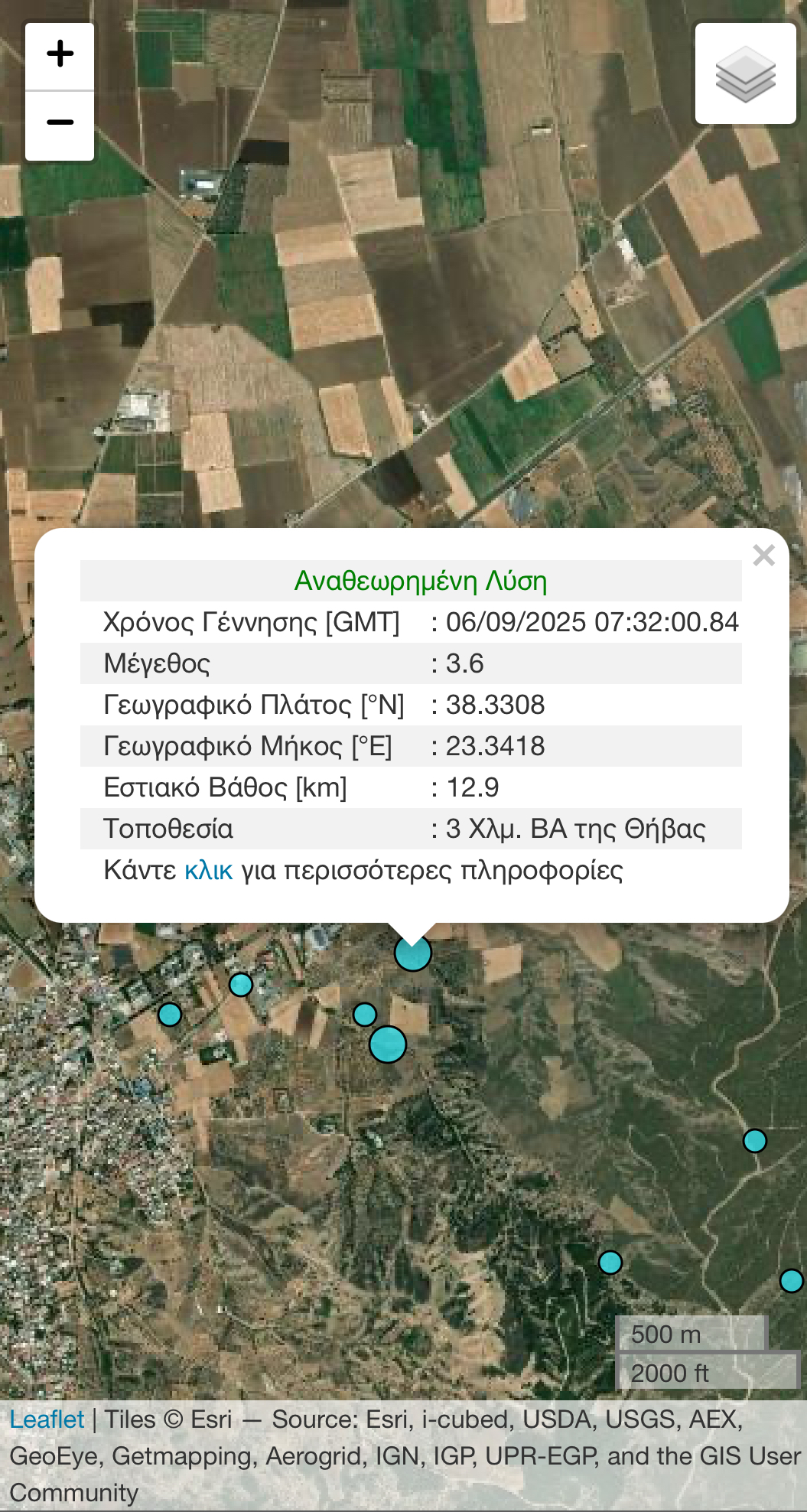
Task: Close the earthquake info popup
Action: click(763, 555)
